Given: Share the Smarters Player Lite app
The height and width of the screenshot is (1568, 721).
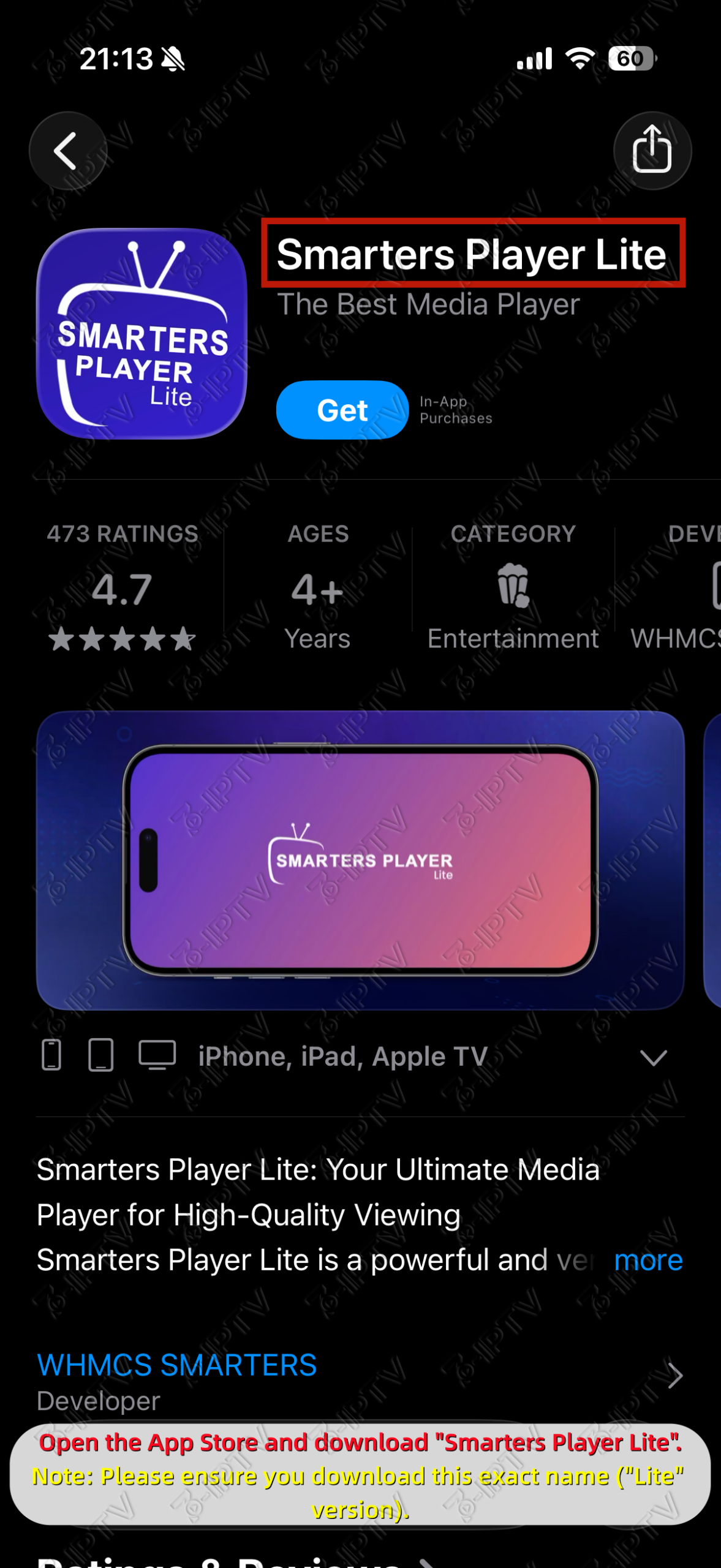Looking at the screenshot, I should (652, 151).
